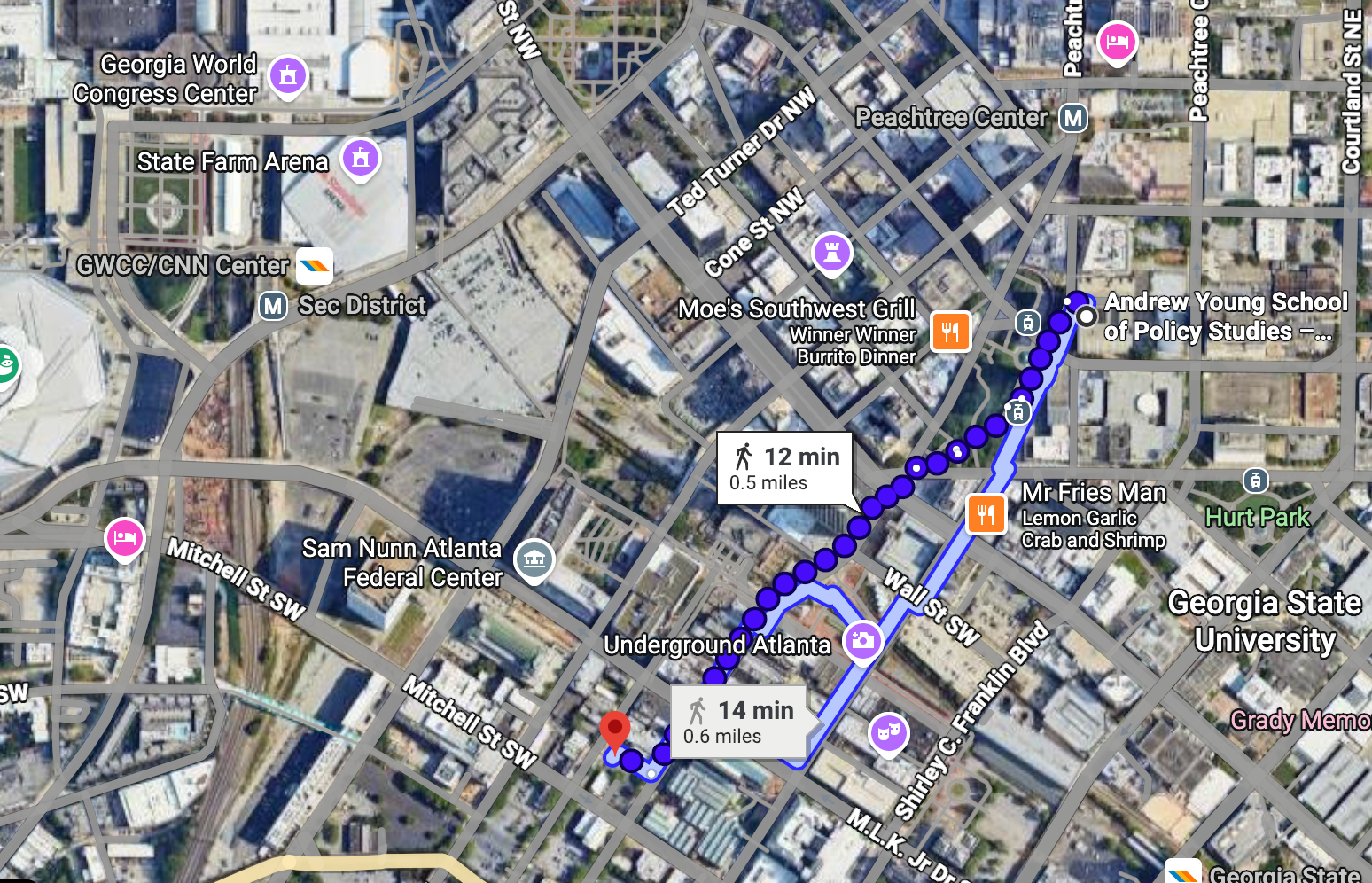This screenshot has width=1372, height=883.
Task: Open the GWCC/CNN Center transit station icon
Action: coord(315,265)
